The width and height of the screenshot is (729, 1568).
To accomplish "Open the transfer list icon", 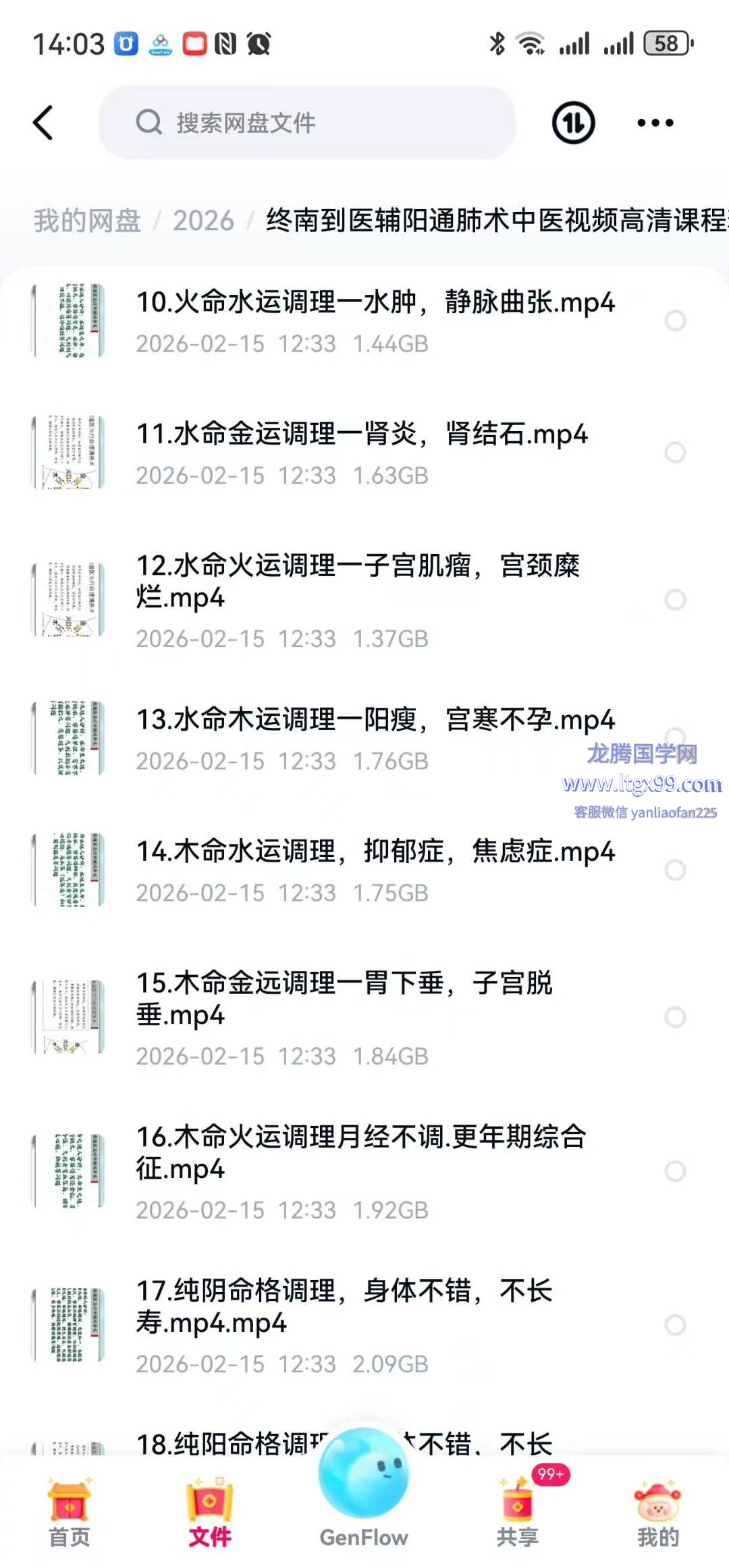I will click(x=574, y=123).
